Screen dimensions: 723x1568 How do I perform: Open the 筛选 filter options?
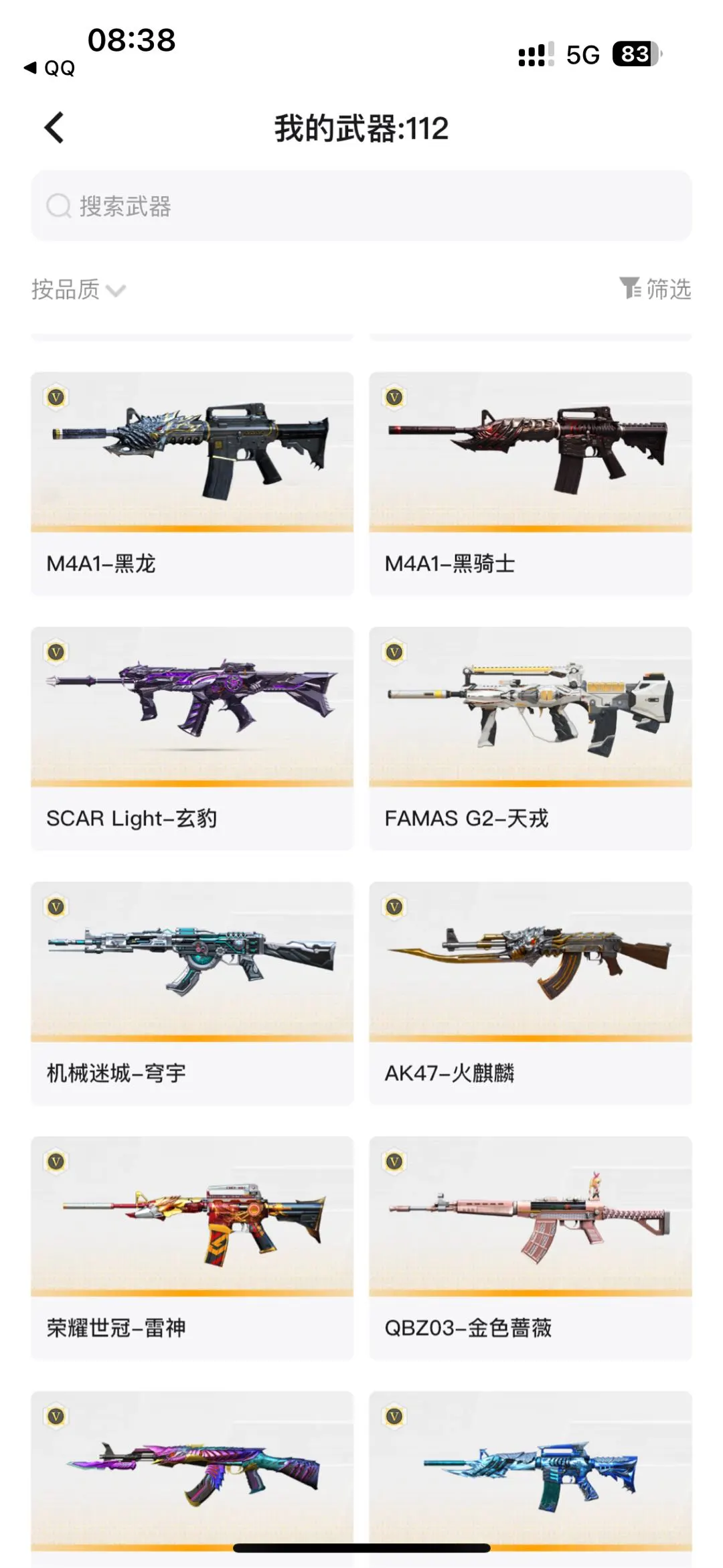655,289
